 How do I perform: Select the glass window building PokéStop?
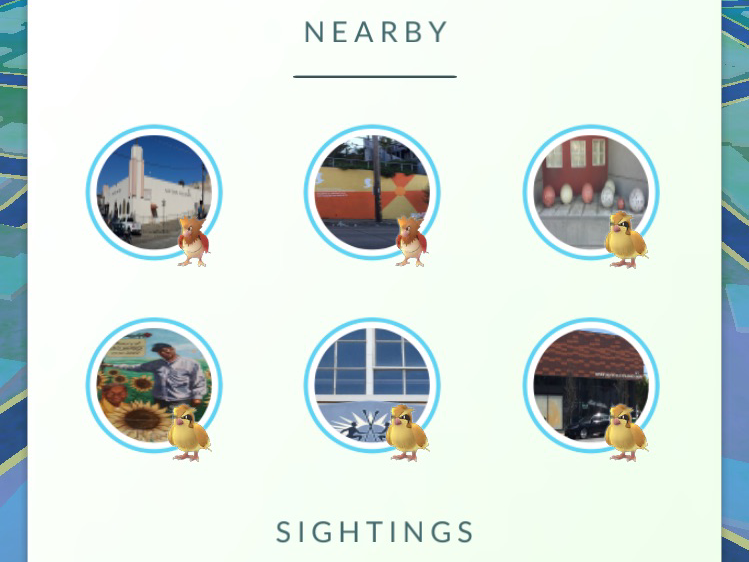(371, 385)
